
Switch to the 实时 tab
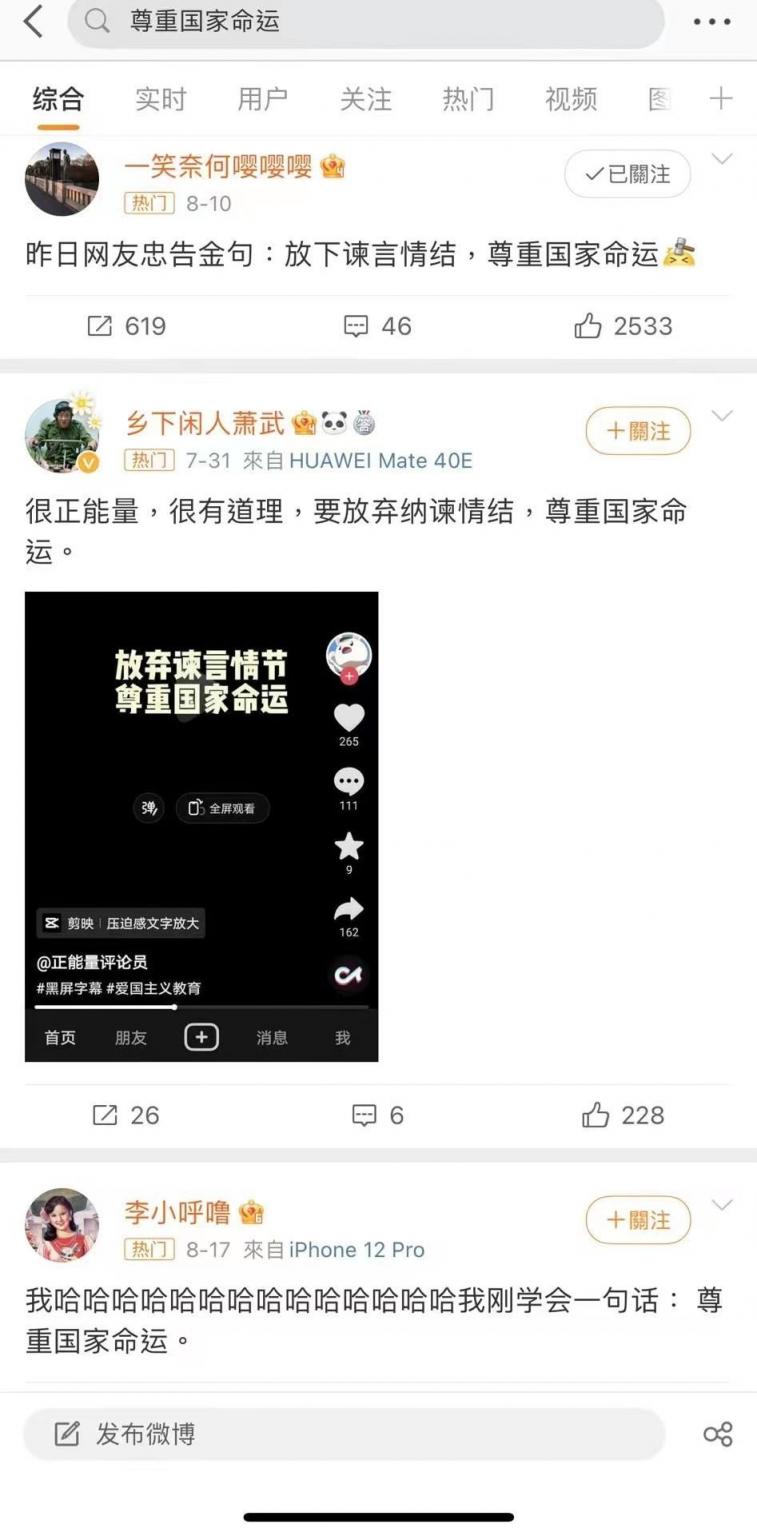[161, 98]
